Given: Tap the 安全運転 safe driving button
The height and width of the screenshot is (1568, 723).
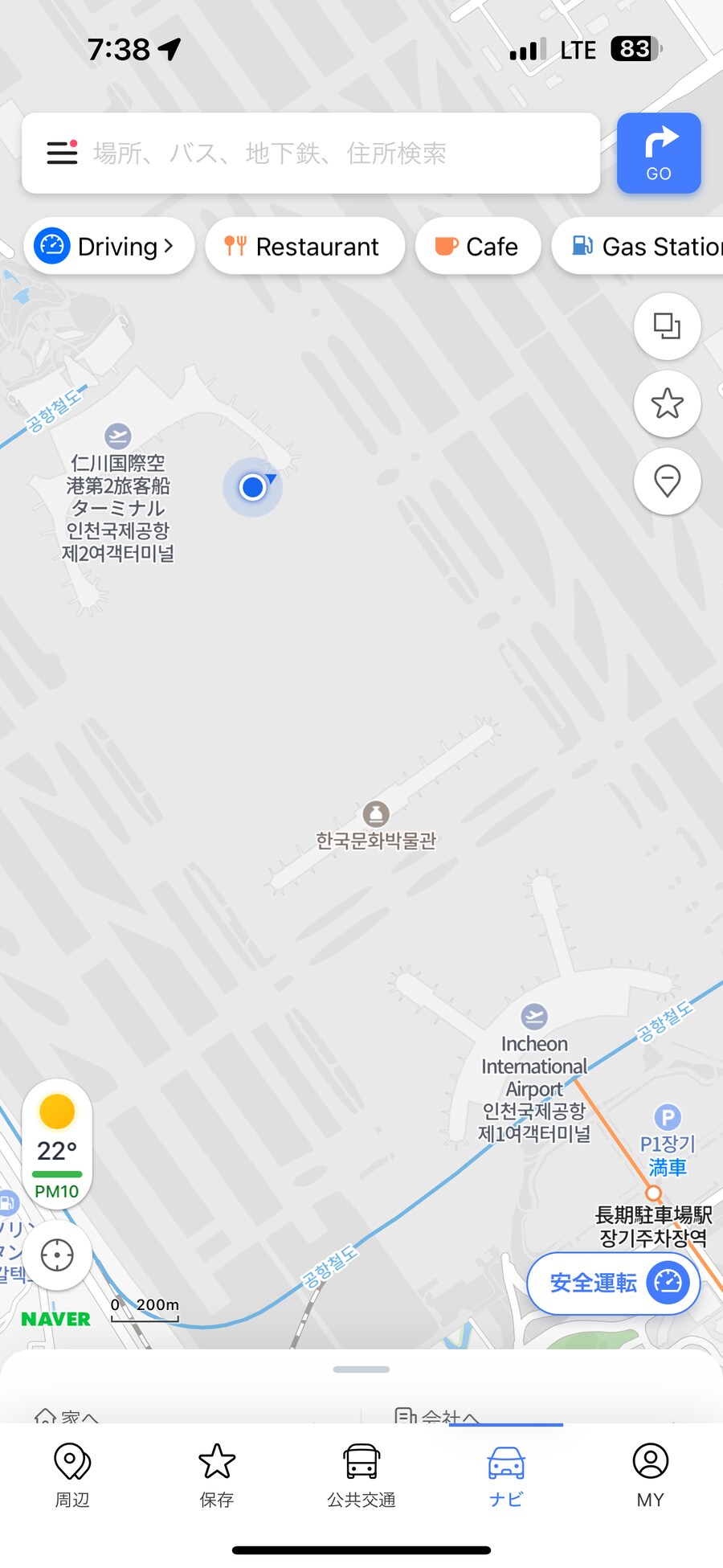Looking at the screenshot, I should [x=612, y=1283].
